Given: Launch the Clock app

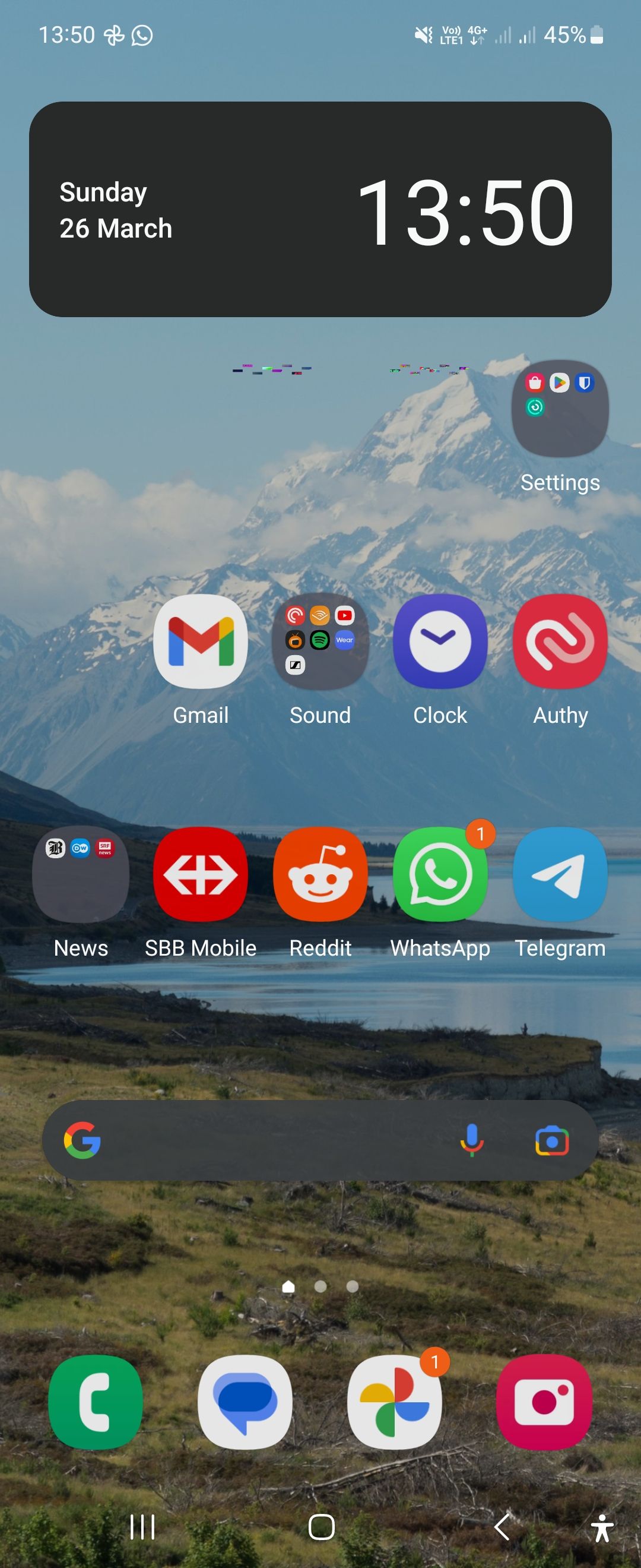Looking at the screenshot, I should (x=440, y=641).
